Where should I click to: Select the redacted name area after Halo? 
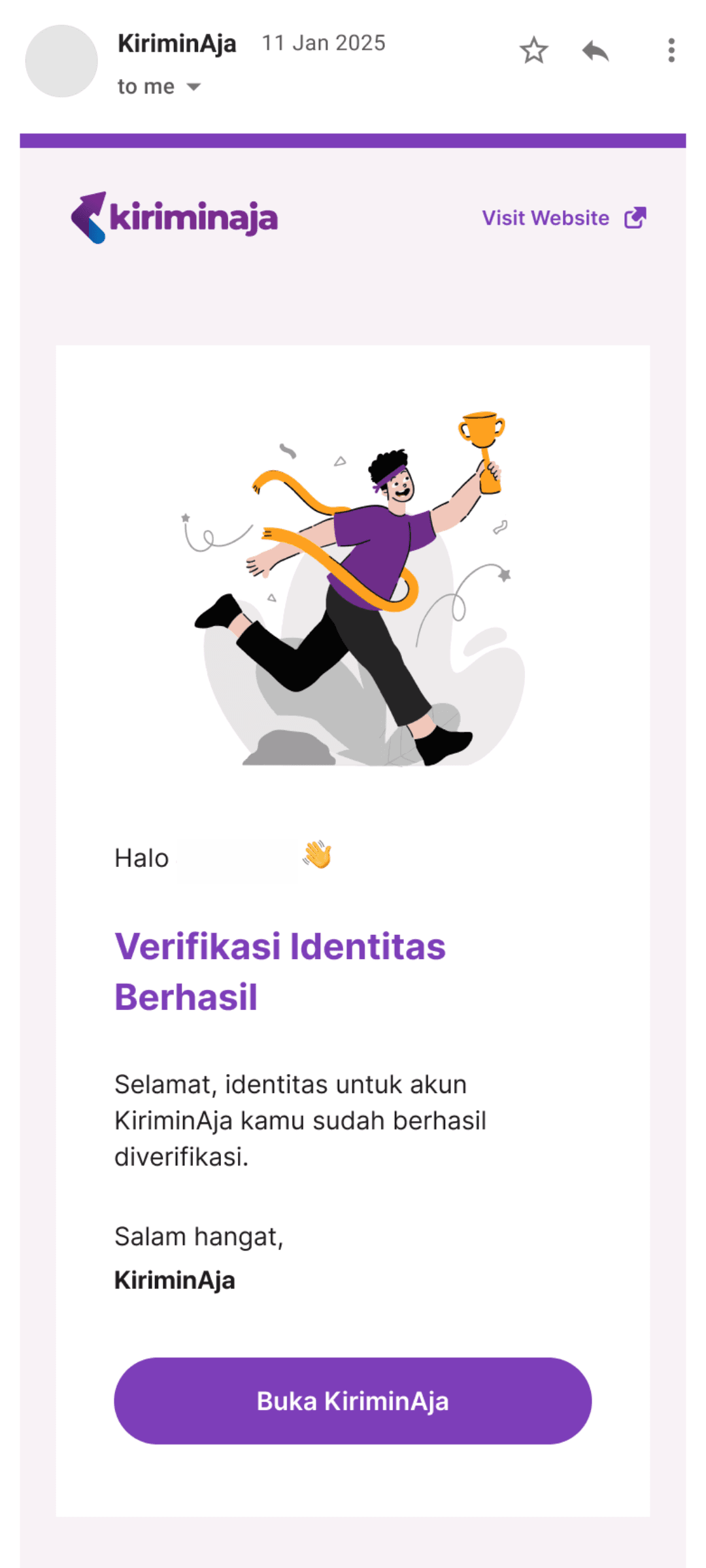pyautogui.click(x=235, y=858)
